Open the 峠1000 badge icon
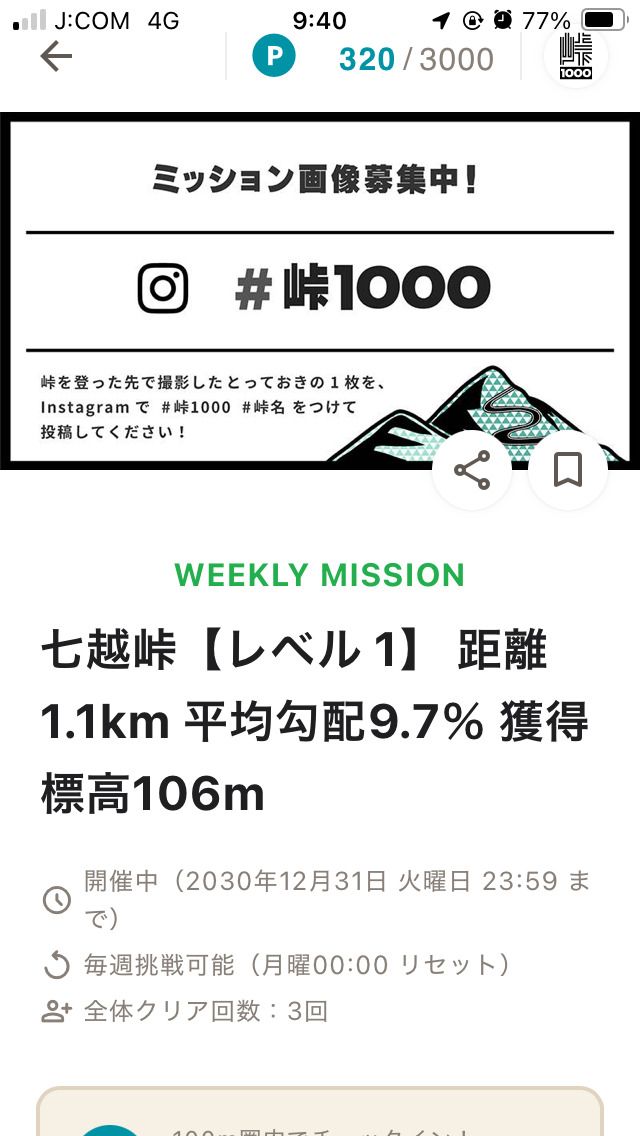Viewport: 640px width, 1136px height. pyautogui.click(x=576, y=57)
